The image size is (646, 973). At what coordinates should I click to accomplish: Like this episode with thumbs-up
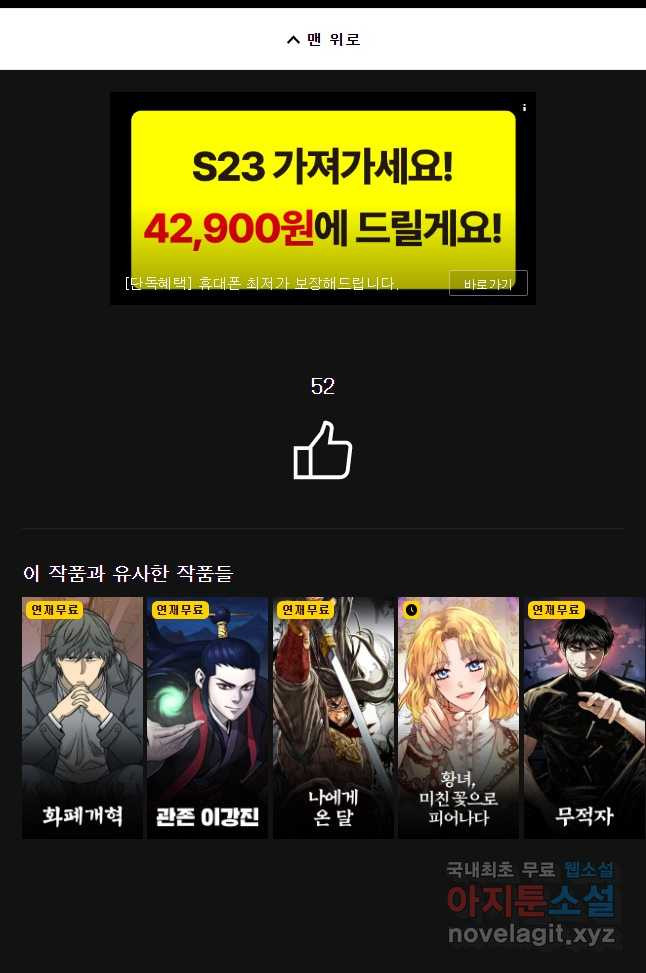pos(323,451)
